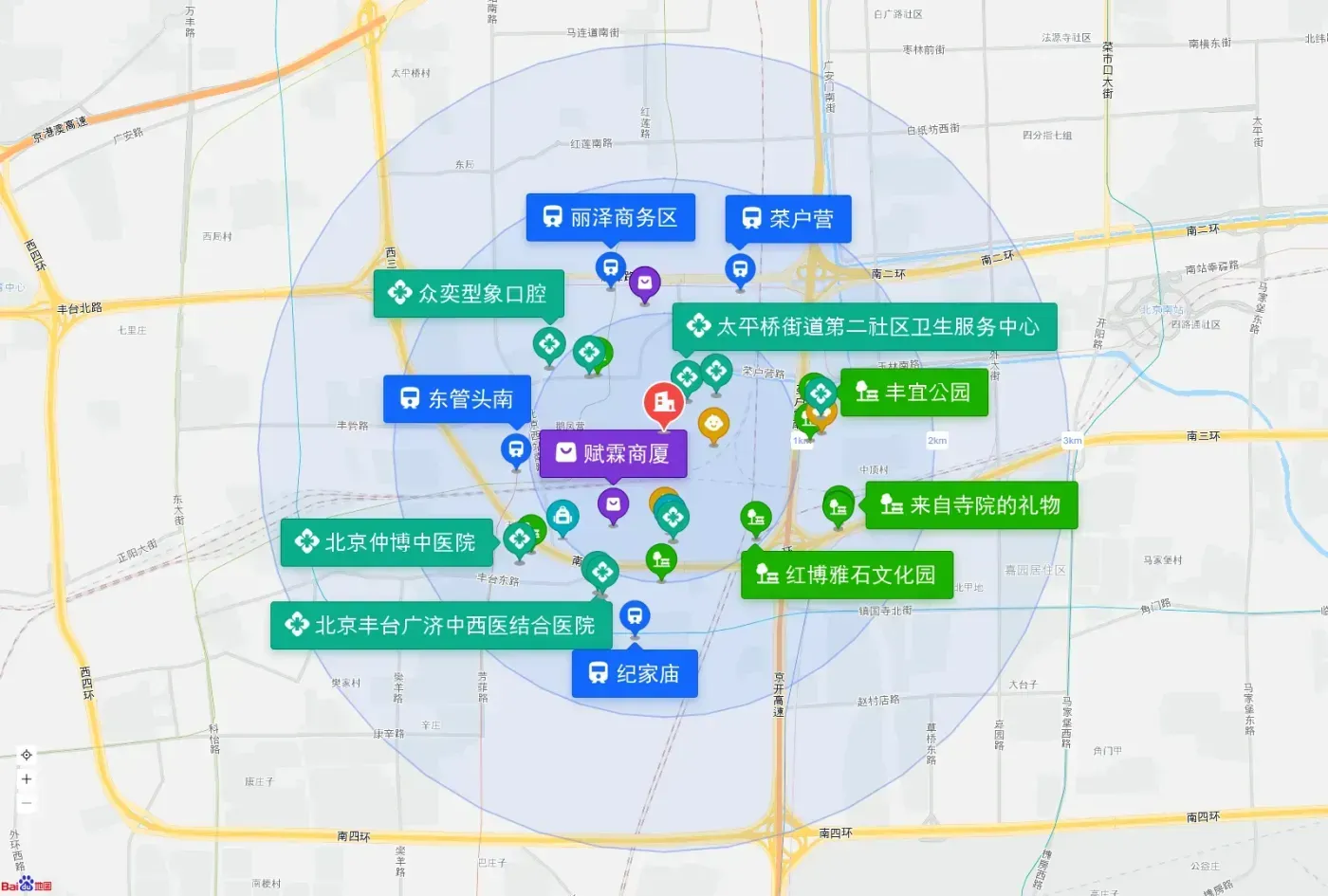Open 来自寺院的礼物 place label

(x=971, y=505)
